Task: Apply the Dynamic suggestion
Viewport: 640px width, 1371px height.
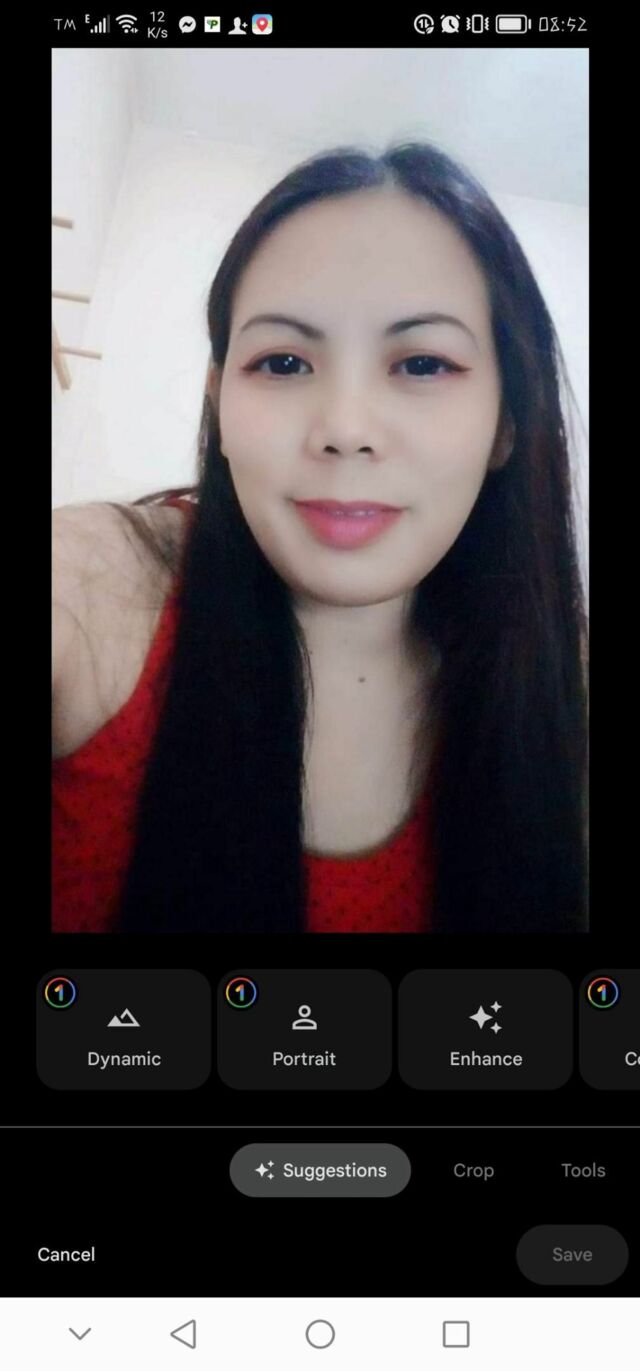Action: pos(124,1030)
